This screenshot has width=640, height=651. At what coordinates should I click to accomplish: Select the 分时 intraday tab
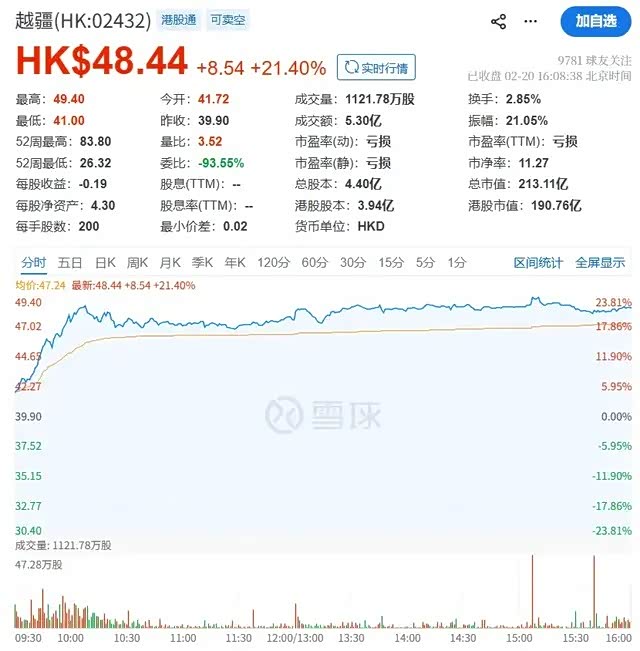(34, 263)
